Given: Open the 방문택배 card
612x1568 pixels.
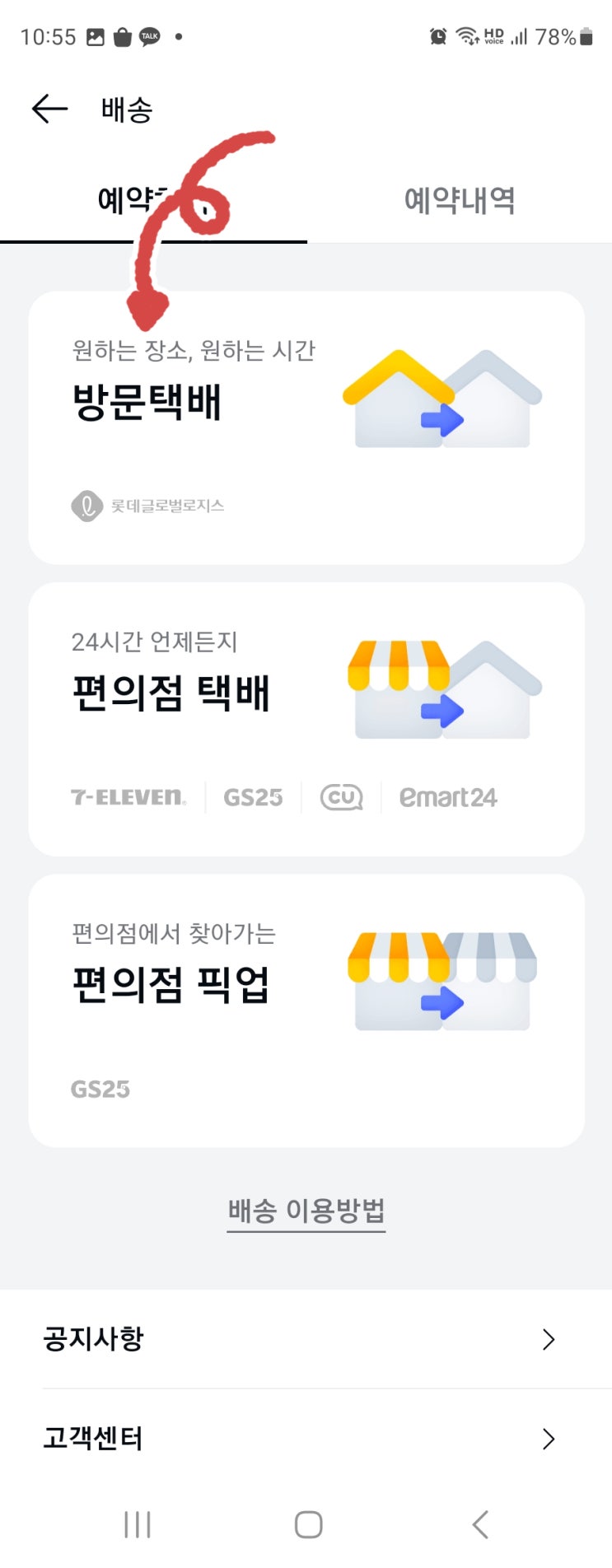Looking at the screenshot, I should [x=306, y=427].
